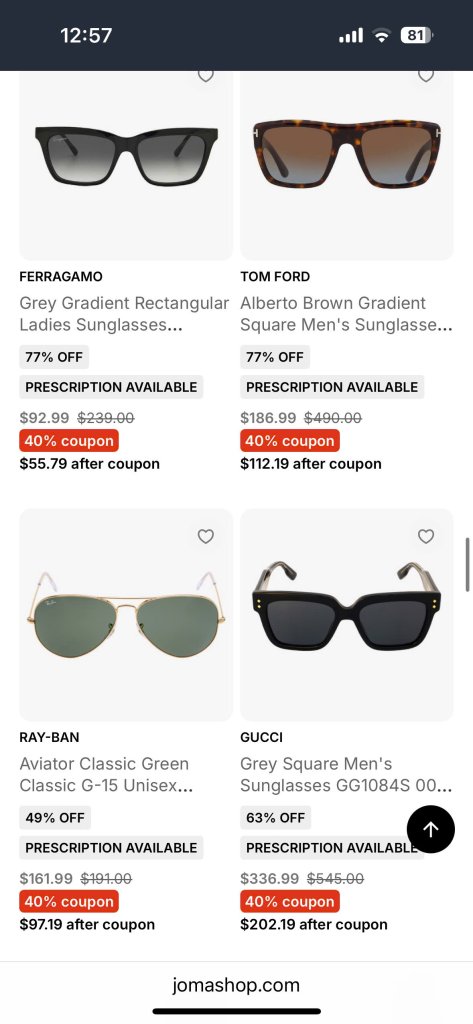Heart the Ferragamo sunglasses

206,76
